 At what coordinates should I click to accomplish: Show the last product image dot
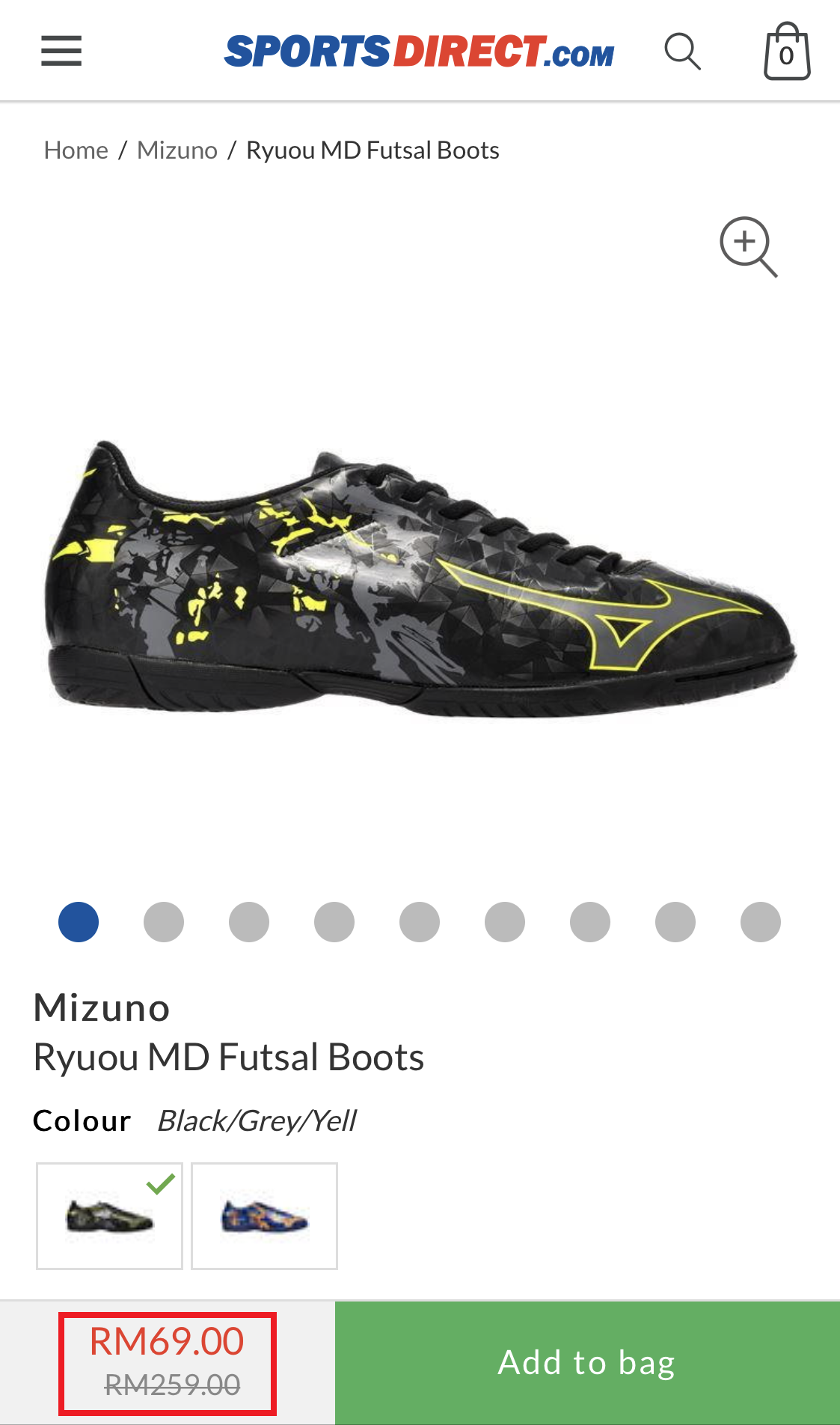tap(760, 921)
